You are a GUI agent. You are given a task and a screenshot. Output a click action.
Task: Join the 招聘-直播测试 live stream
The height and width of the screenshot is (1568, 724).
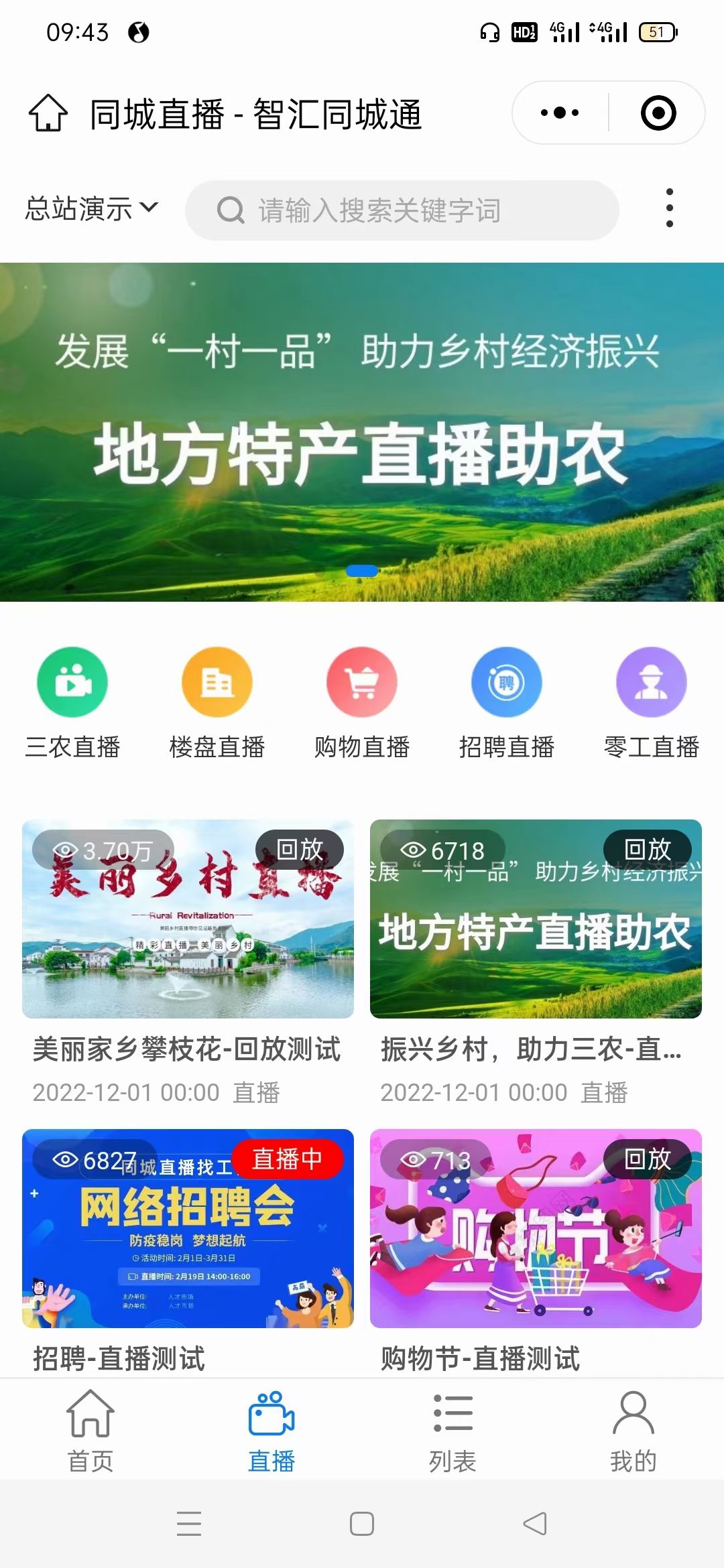188,1229
